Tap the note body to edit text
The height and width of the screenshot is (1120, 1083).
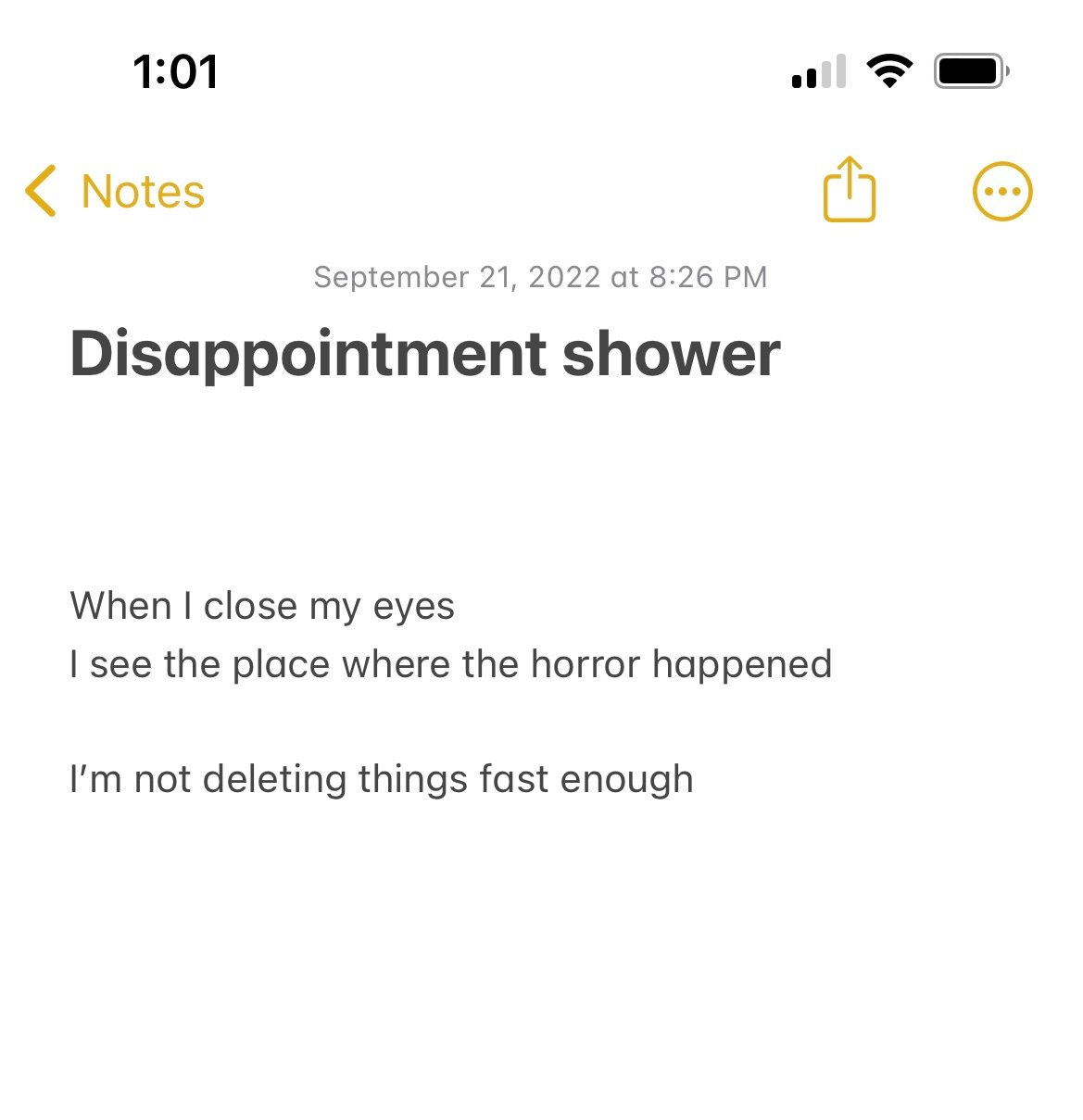click(451, 692)
